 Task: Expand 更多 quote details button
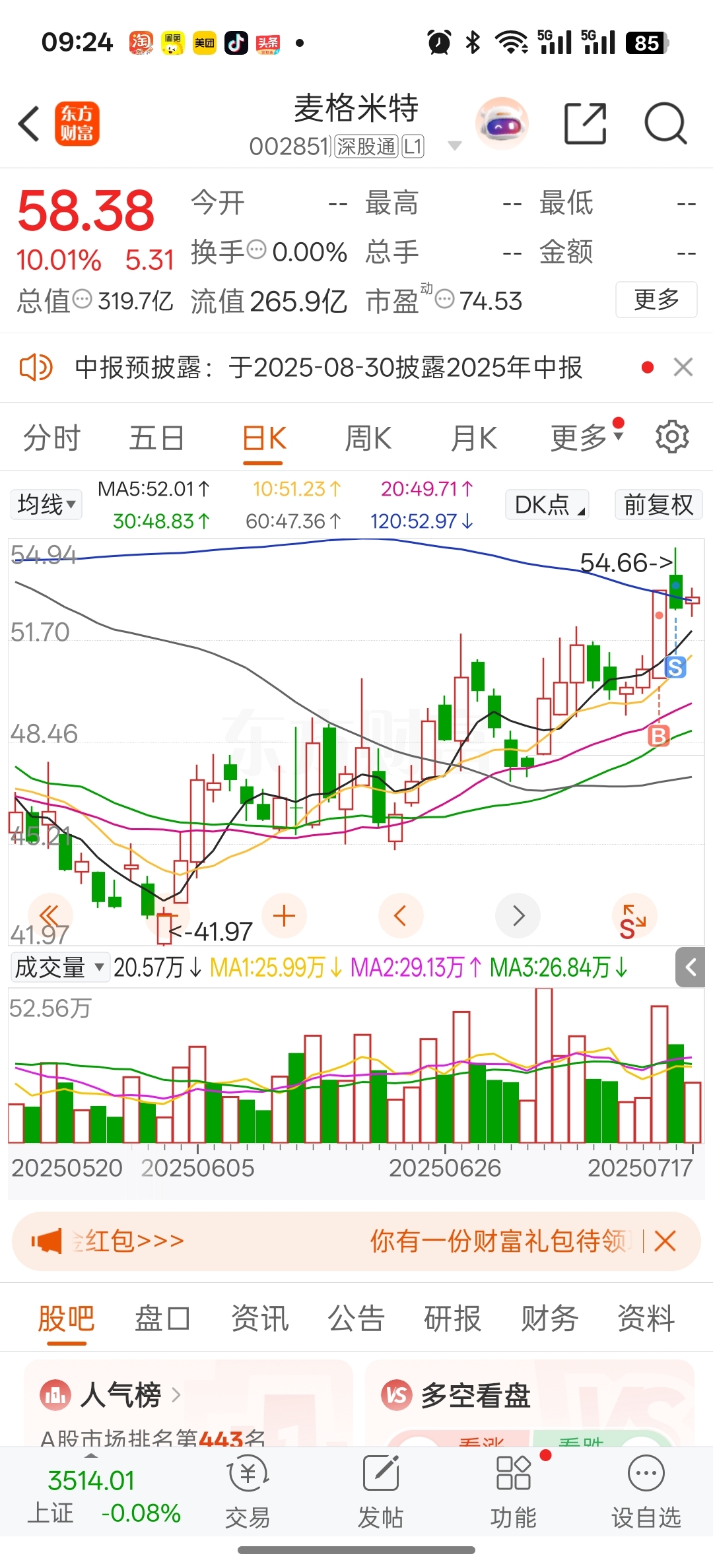click(x=656, y=300)
